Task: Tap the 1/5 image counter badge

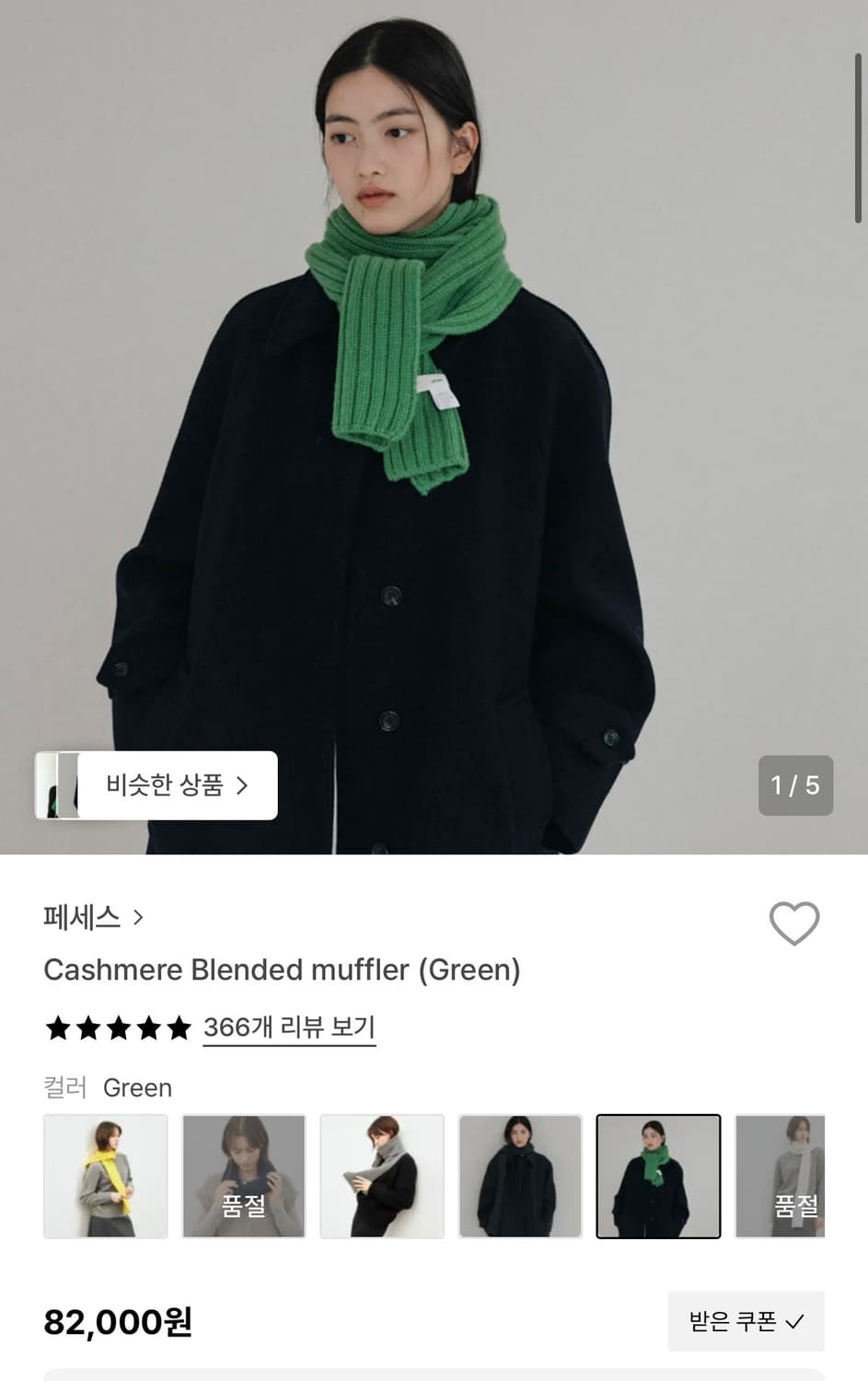Action: pos(795,785)
